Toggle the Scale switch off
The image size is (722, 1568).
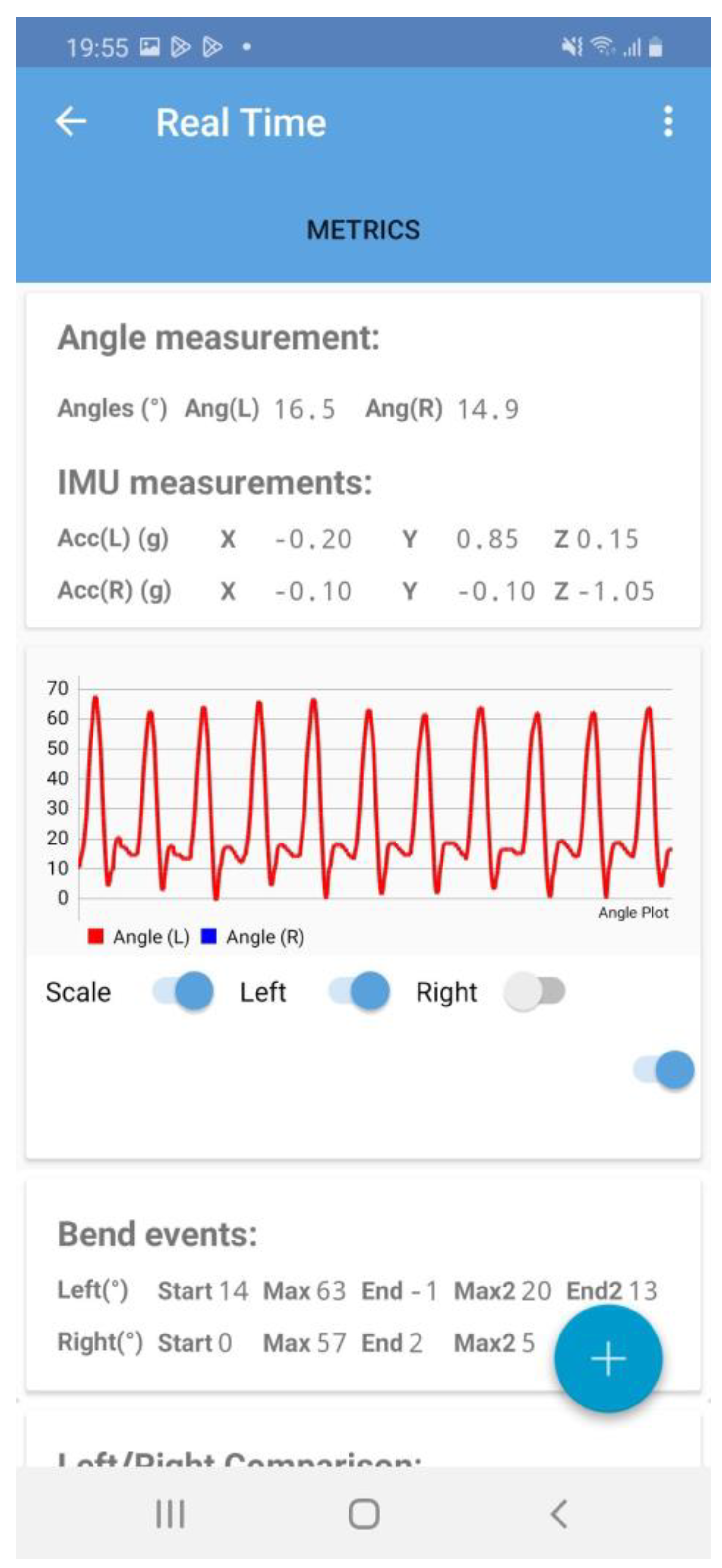[183, 991]
